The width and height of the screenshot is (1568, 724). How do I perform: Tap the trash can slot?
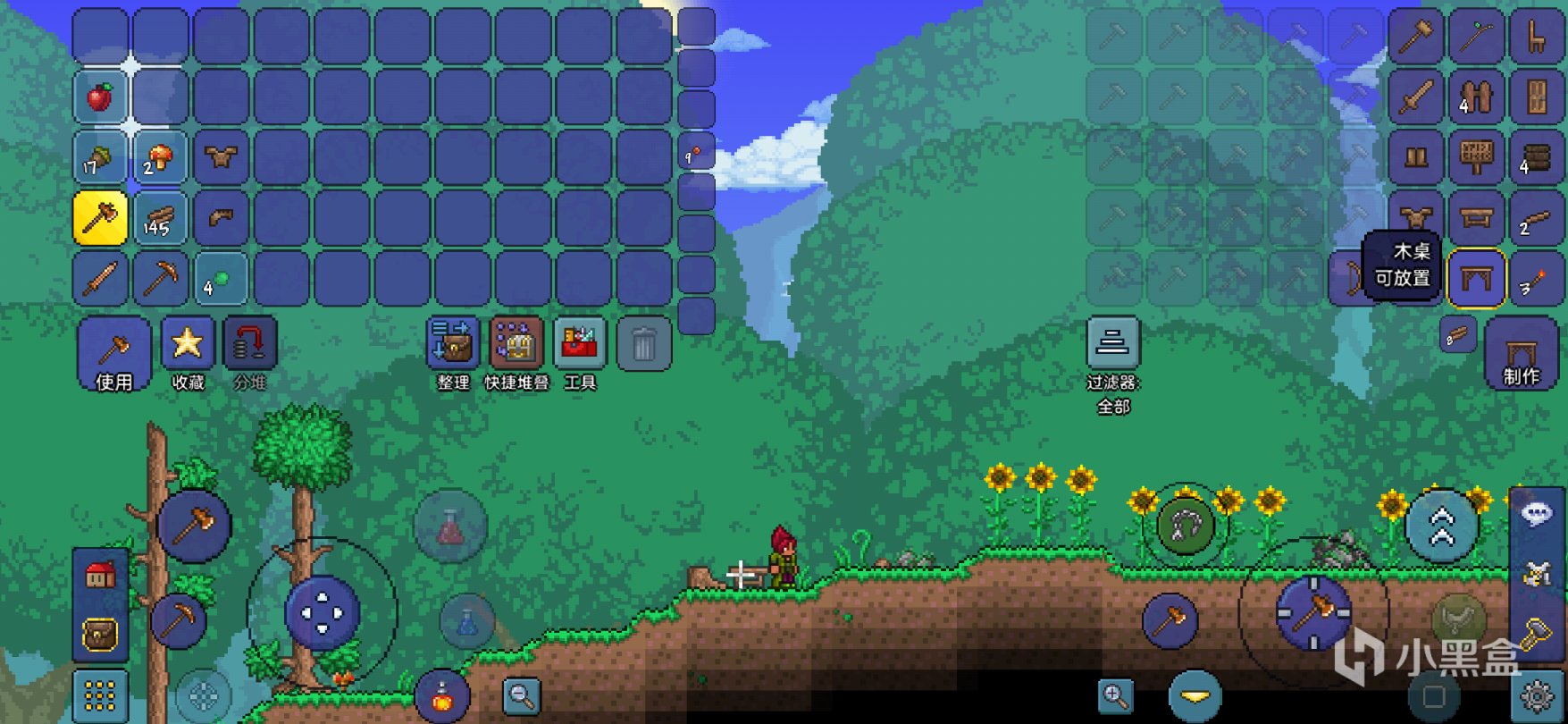tap(643, 344)
